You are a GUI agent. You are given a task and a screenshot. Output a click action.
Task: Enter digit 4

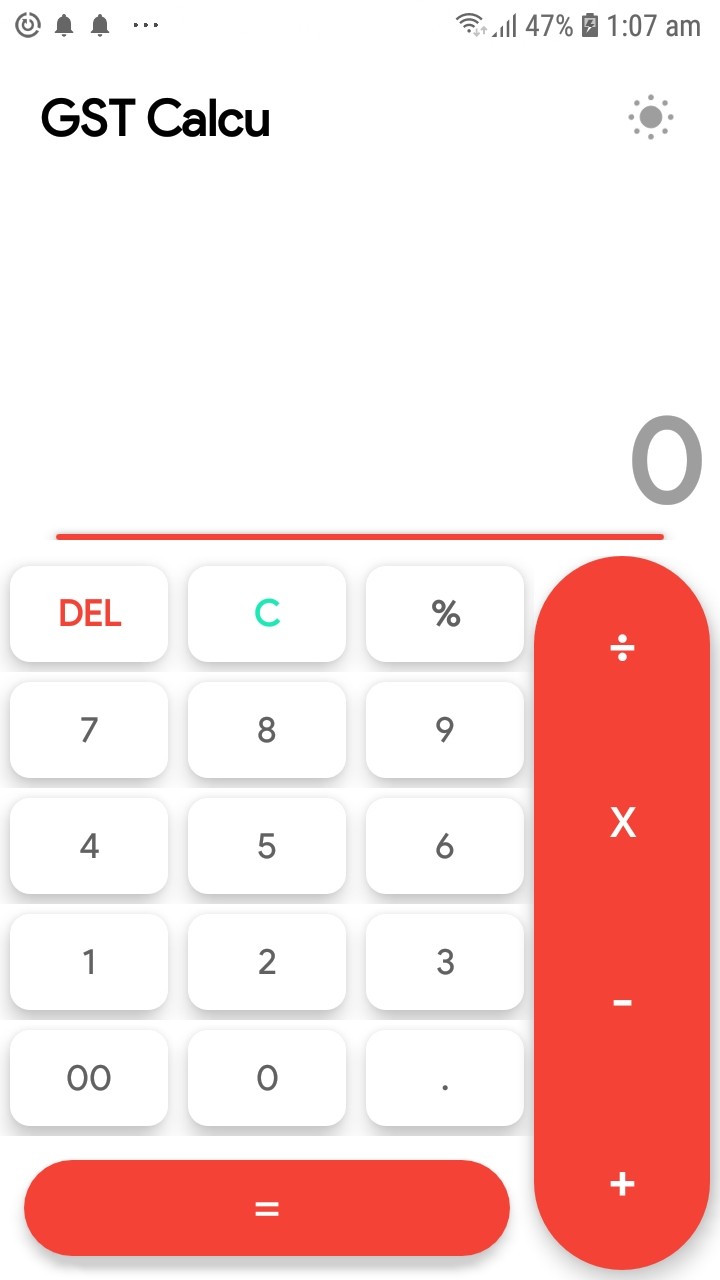click(89, 846)
